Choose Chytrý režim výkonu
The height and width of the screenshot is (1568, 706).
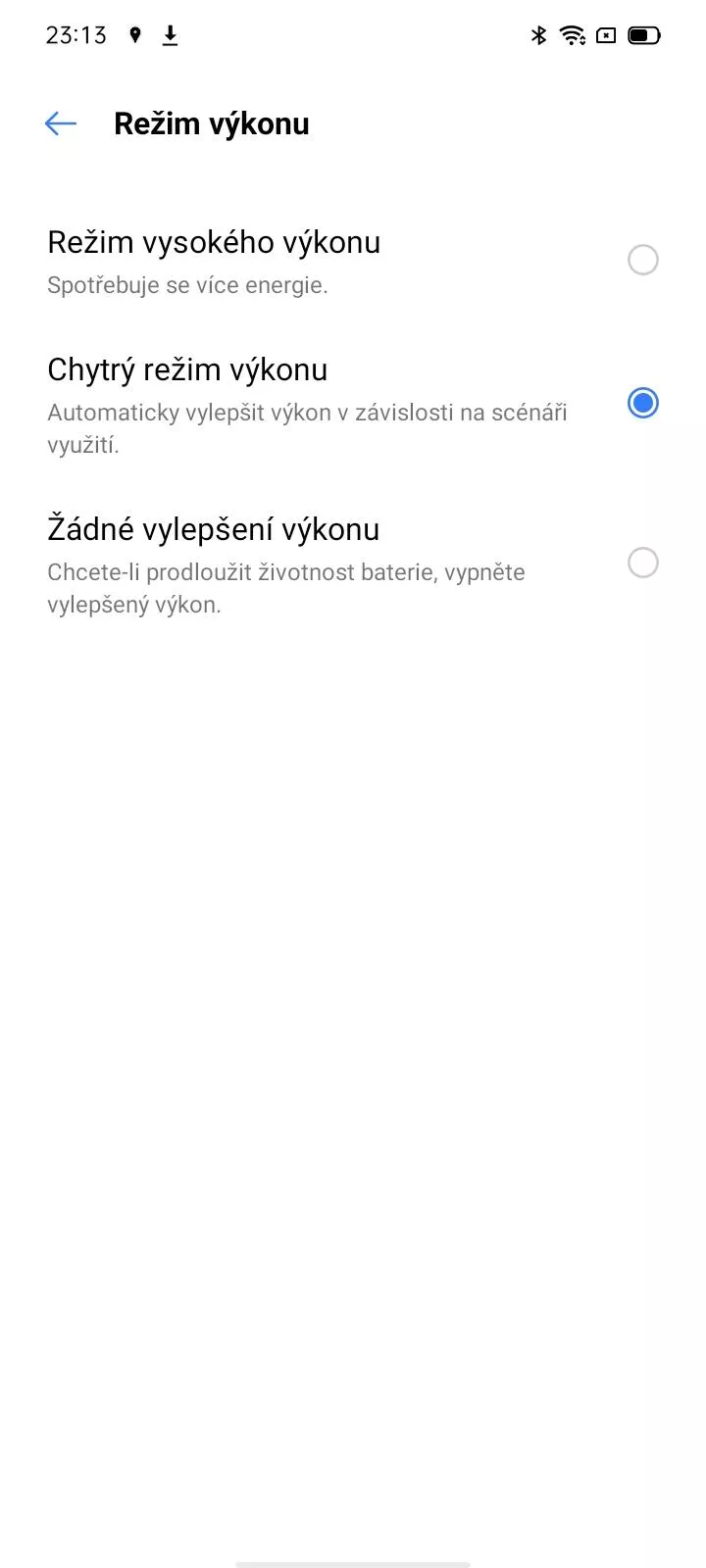pos(353,403)
